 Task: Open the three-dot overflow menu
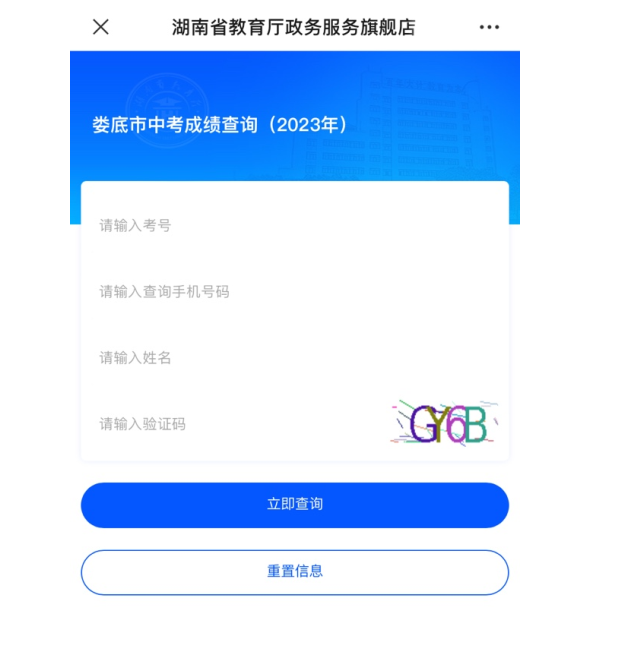click(x=489, y=27)
